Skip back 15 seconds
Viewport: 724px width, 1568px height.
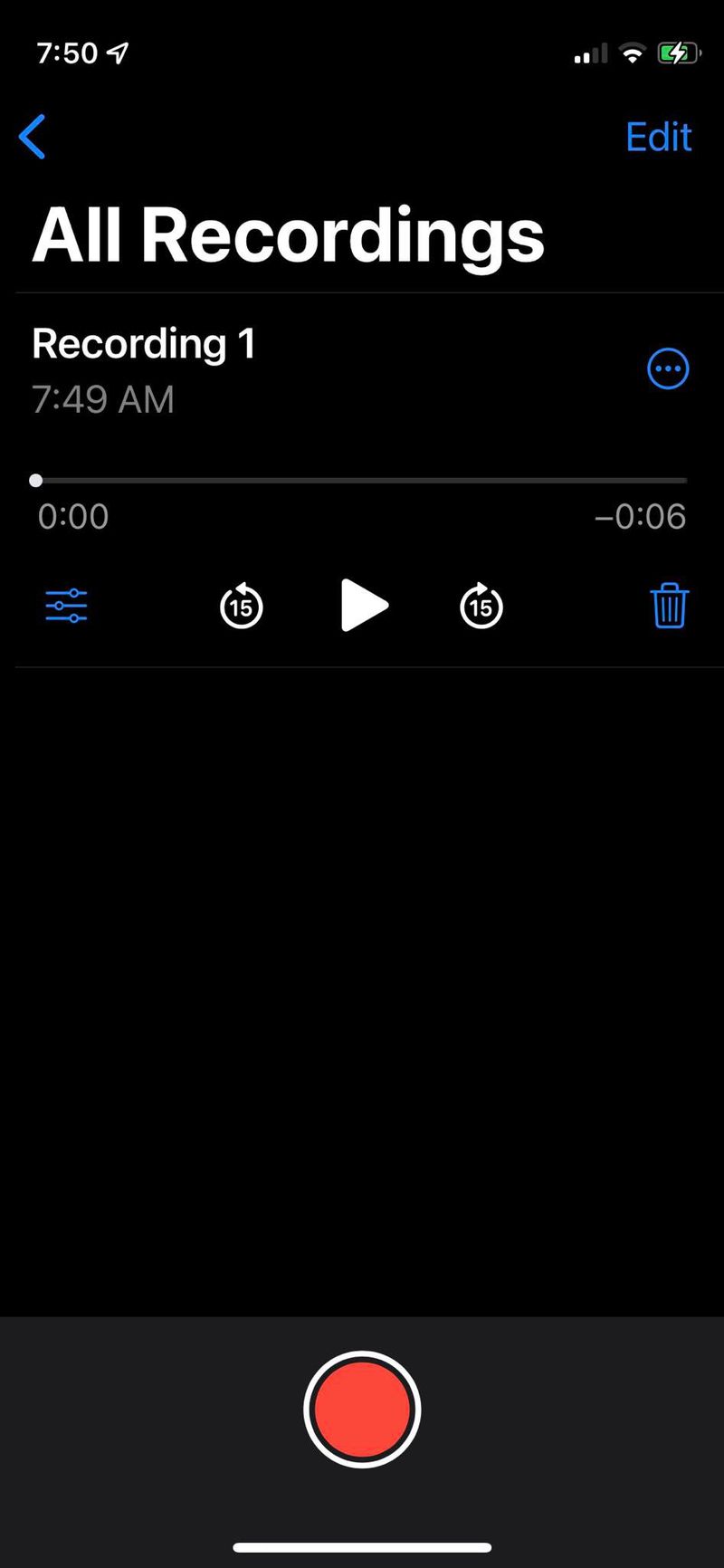[242, 606]
